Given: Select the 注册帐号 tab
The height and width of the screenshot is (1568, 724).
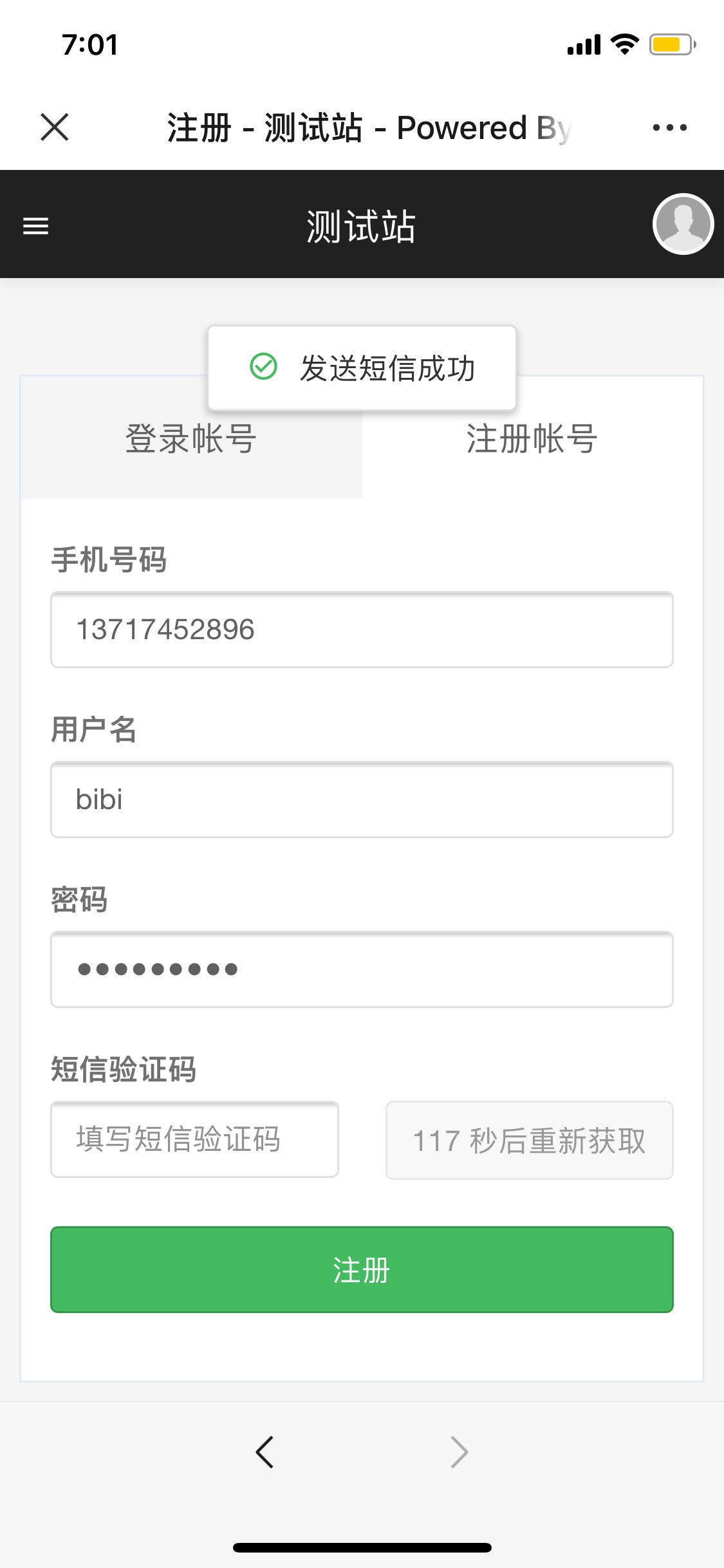Looking at the screenshot, I should [532, 439].
